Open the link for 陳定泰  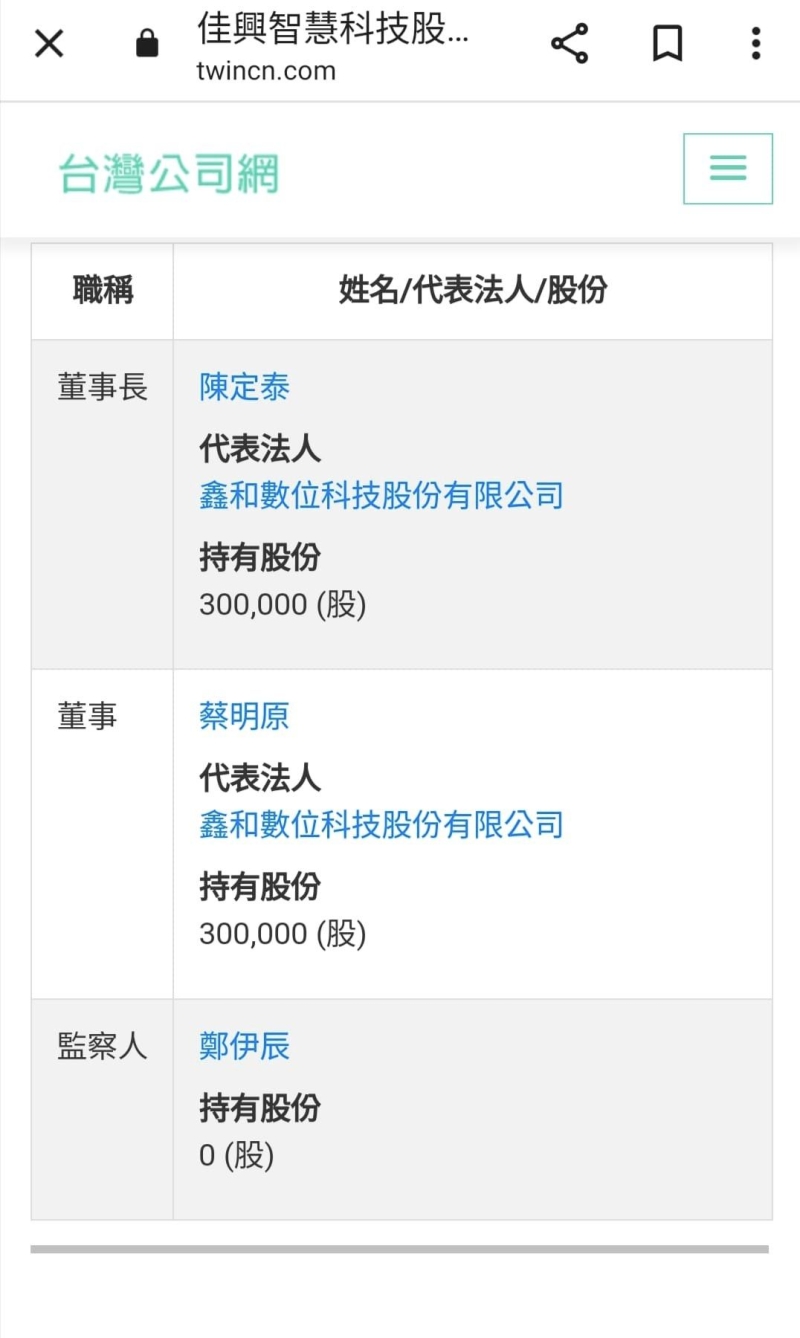245,387
